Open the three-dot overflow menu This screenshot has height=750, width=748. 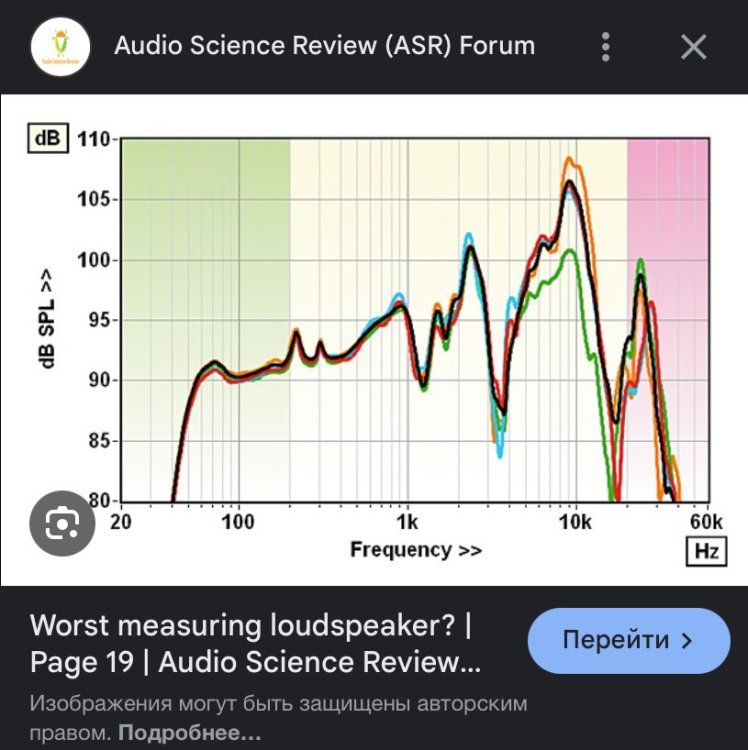pos(605,46)
